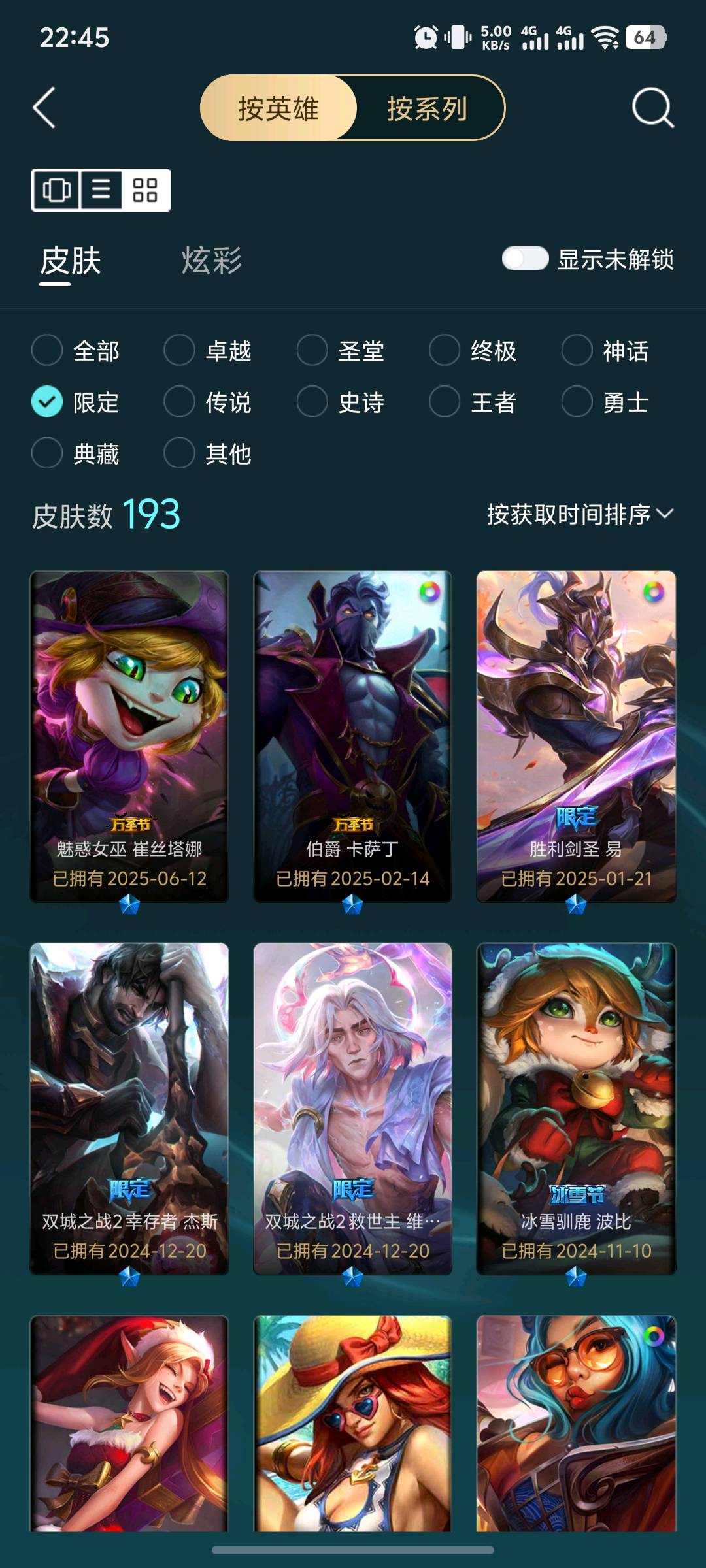
Task: Expand the 按获取时间排序 sort dropdown
Action: (x=580, y=514)
